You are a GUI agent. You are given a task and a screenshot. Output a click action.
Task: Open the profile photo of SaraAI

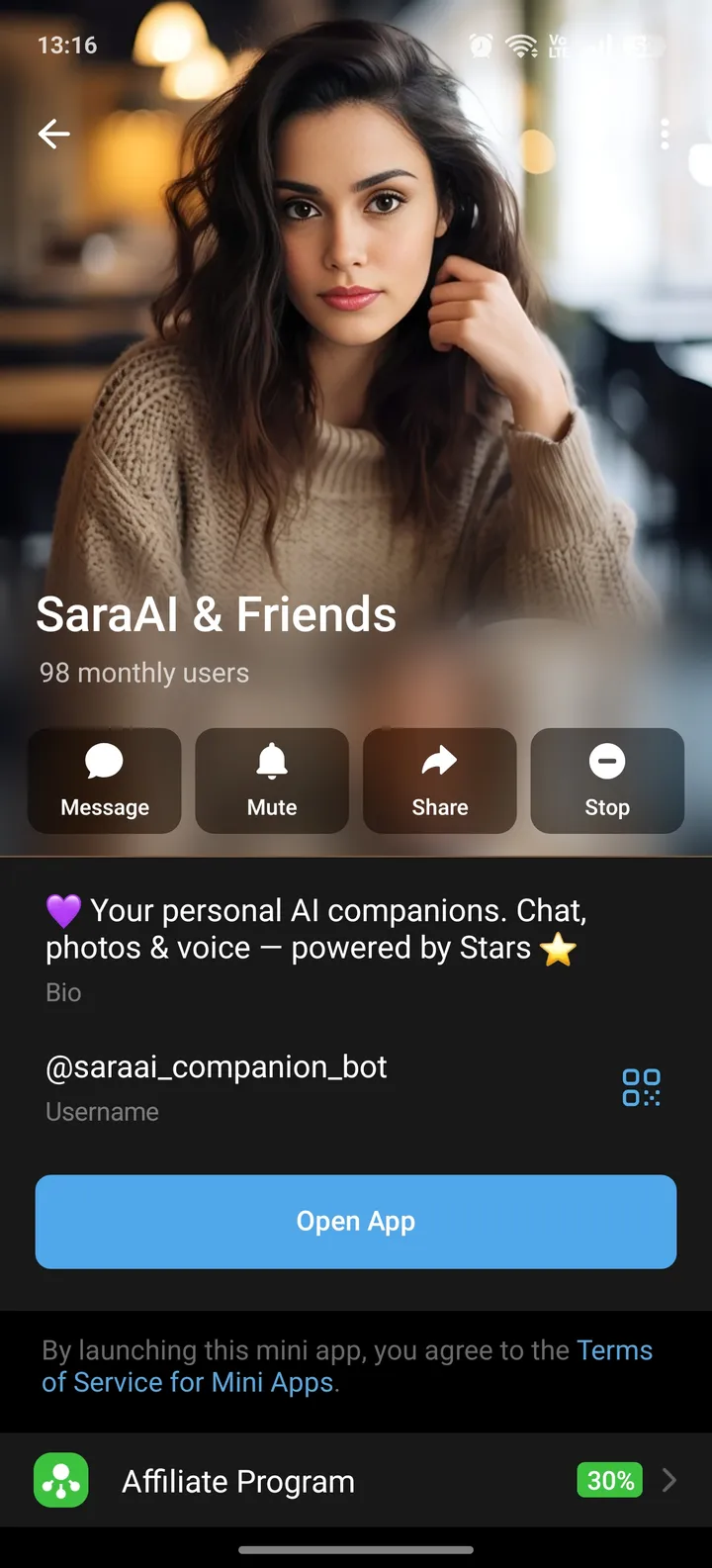[356, 346]
